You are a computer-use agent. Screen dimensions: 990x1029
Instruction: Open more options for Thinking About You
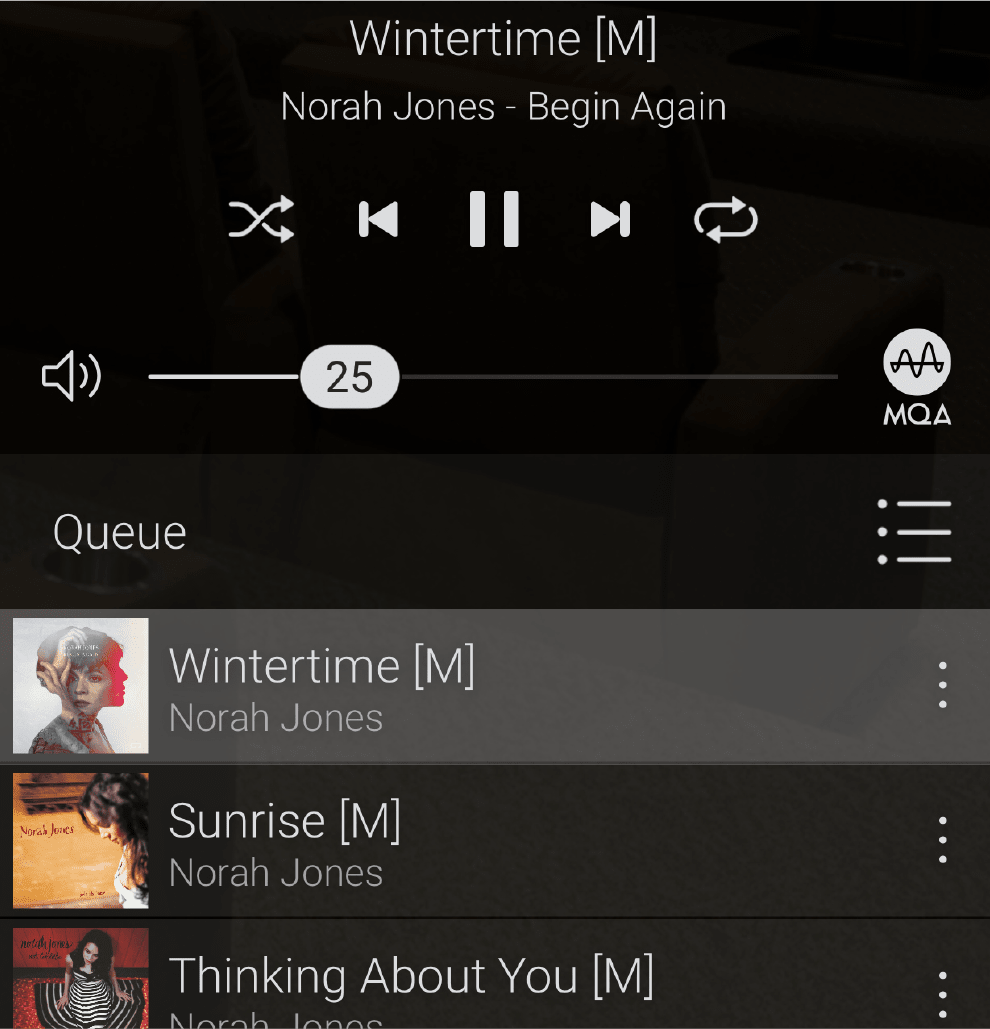pyautogui.click(x=942, y=992)
